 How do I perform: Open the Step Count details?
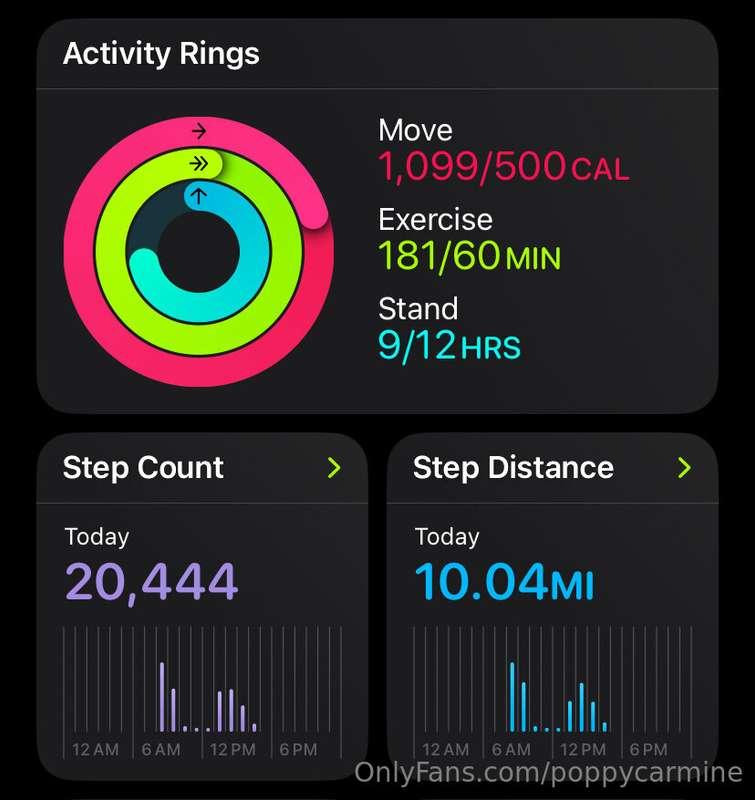pos(334,468)
